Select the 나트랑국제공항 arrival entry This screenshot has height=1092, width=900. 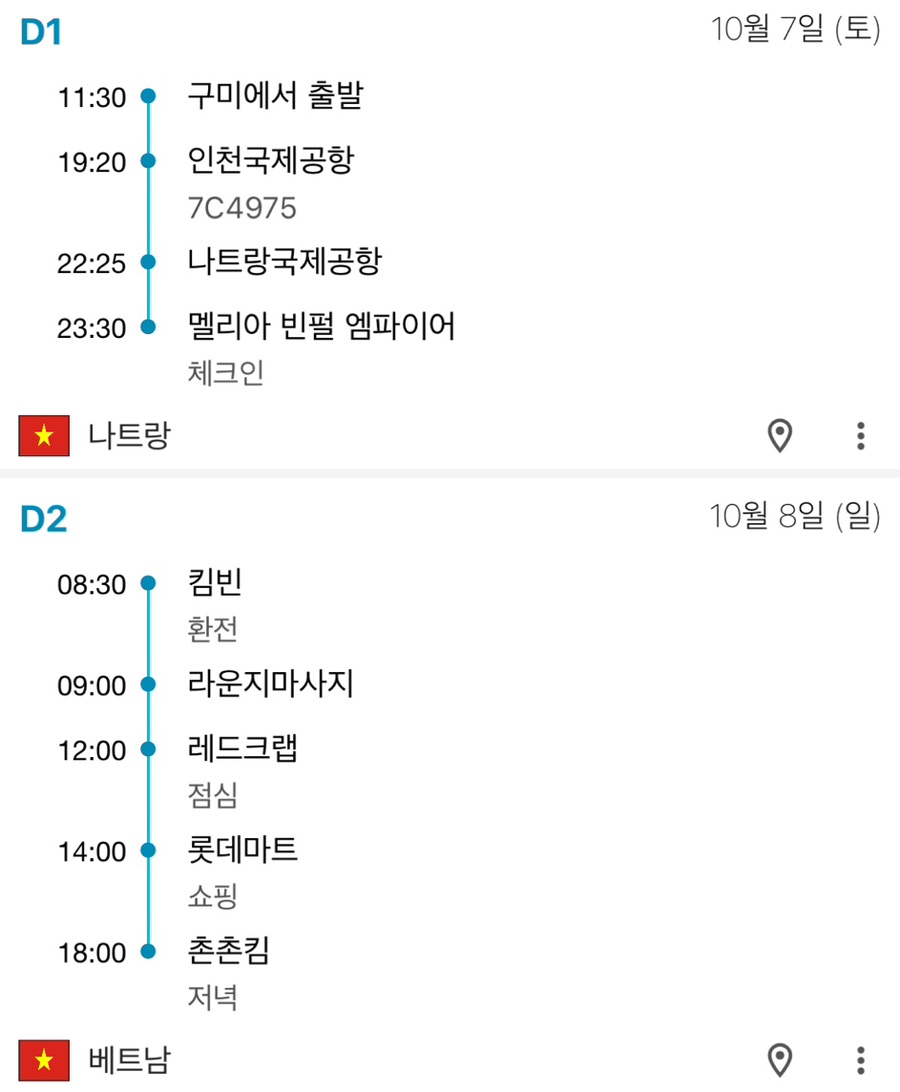[x=284, y=263]
